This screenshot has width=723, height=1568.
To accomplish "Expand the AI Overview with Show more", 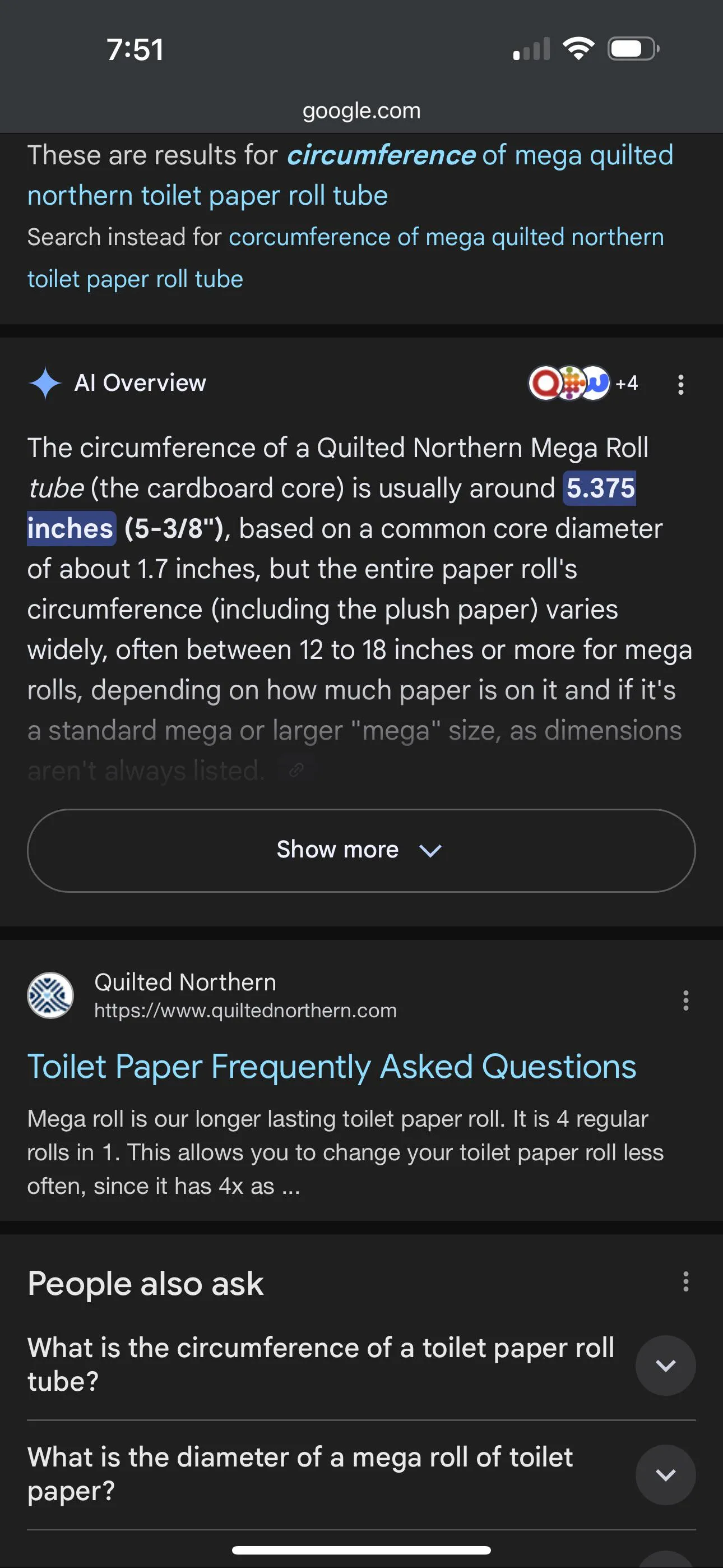I will pos(361,850).
